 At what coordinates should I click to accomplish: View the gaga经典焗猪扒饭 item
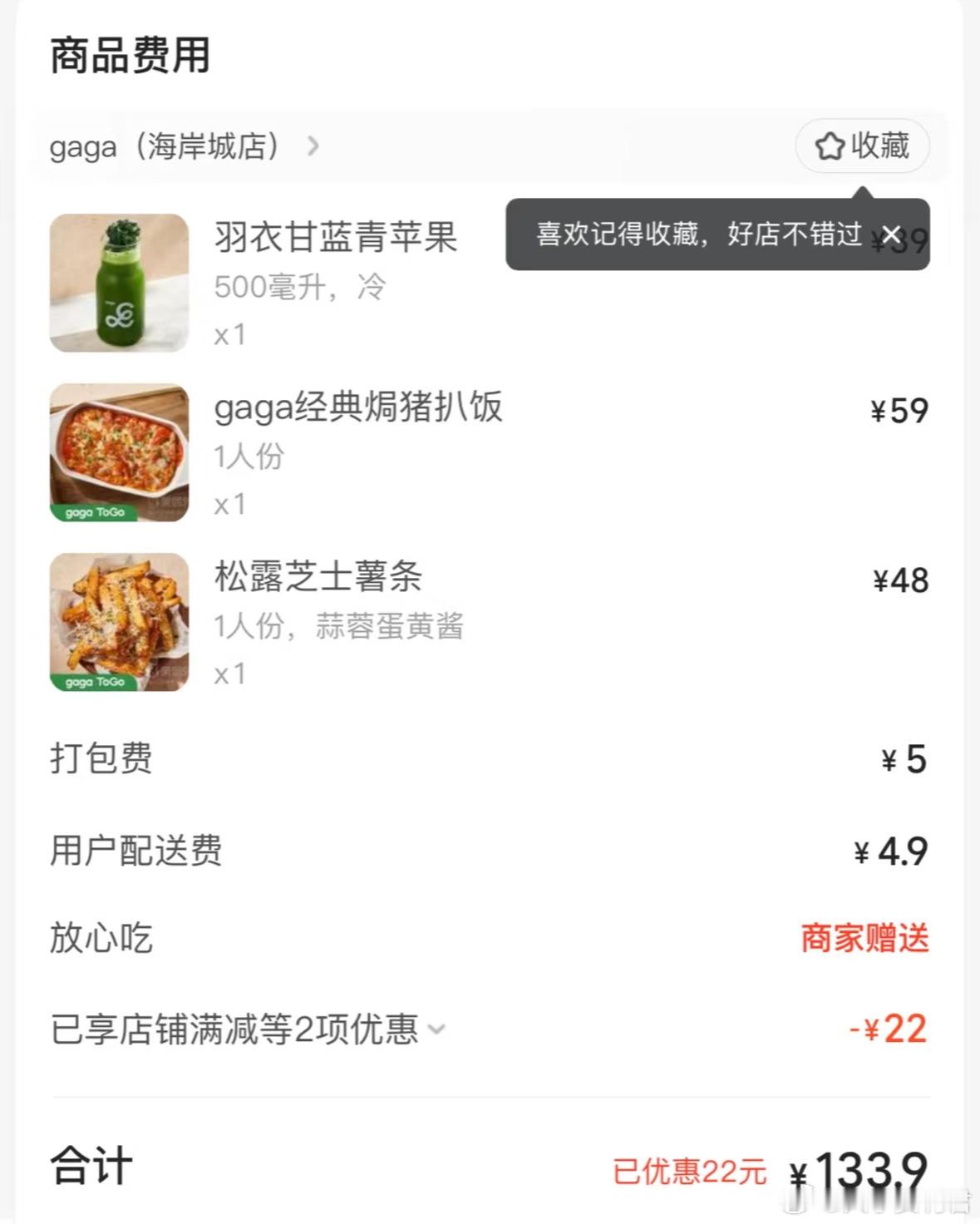(357, 408)
